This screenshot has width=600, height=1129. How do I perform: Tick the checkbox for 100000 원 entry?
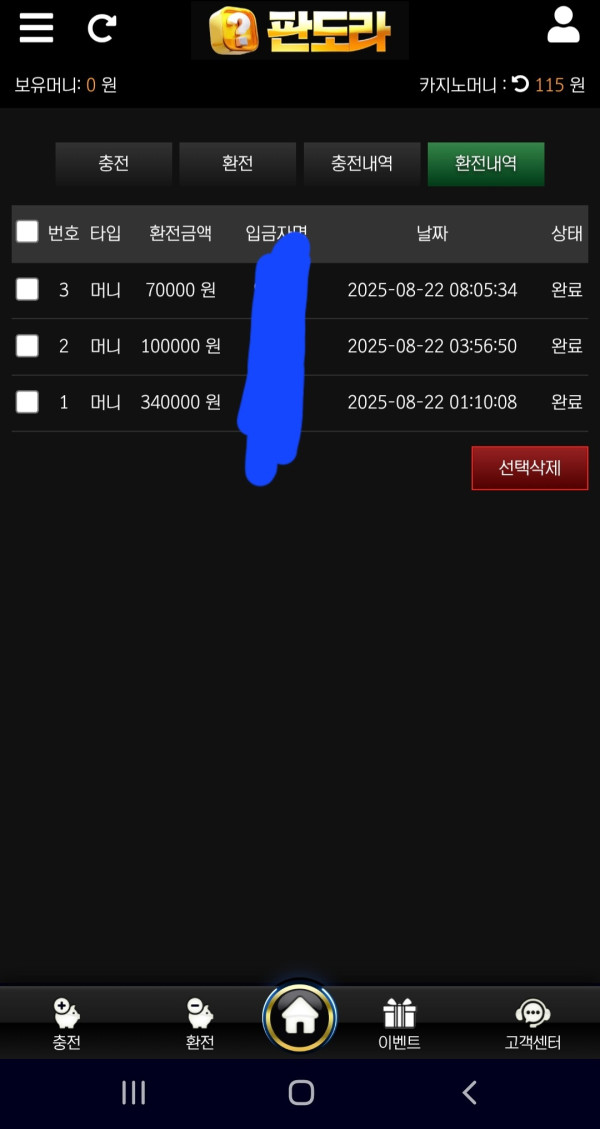point(27,346)
